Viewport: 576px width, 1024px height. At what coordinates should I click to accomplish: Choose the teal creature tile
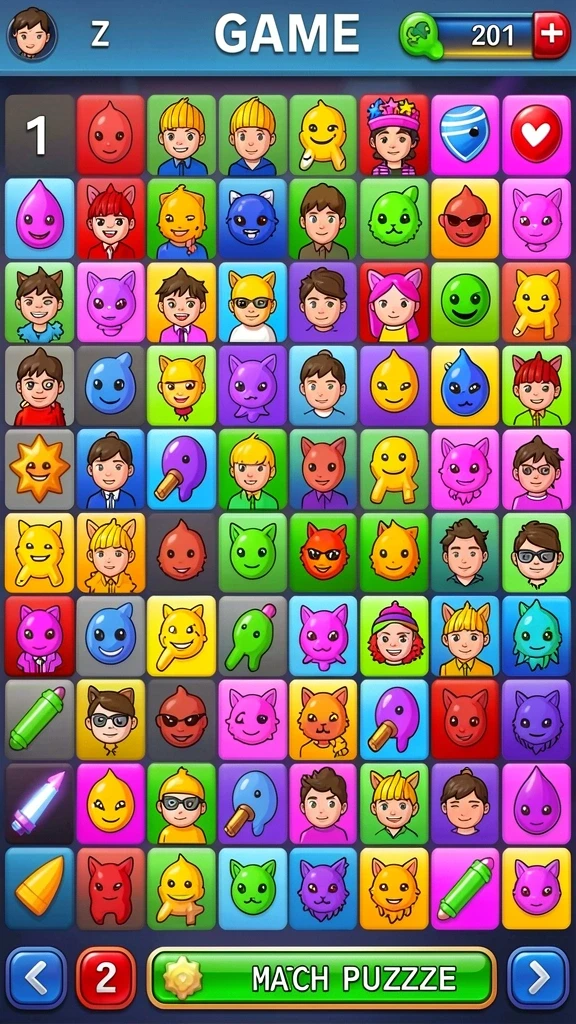[x=536, y=636]
